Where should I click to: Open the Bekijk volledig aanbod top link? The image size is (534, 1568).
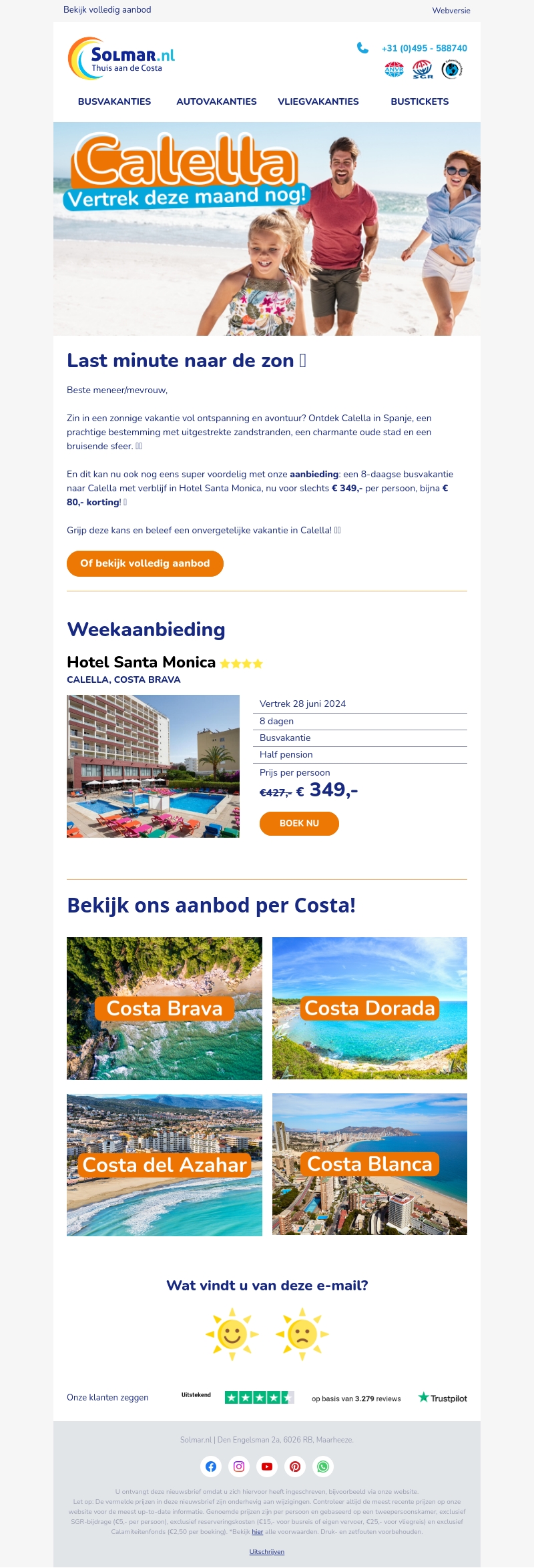click(107, 10)
